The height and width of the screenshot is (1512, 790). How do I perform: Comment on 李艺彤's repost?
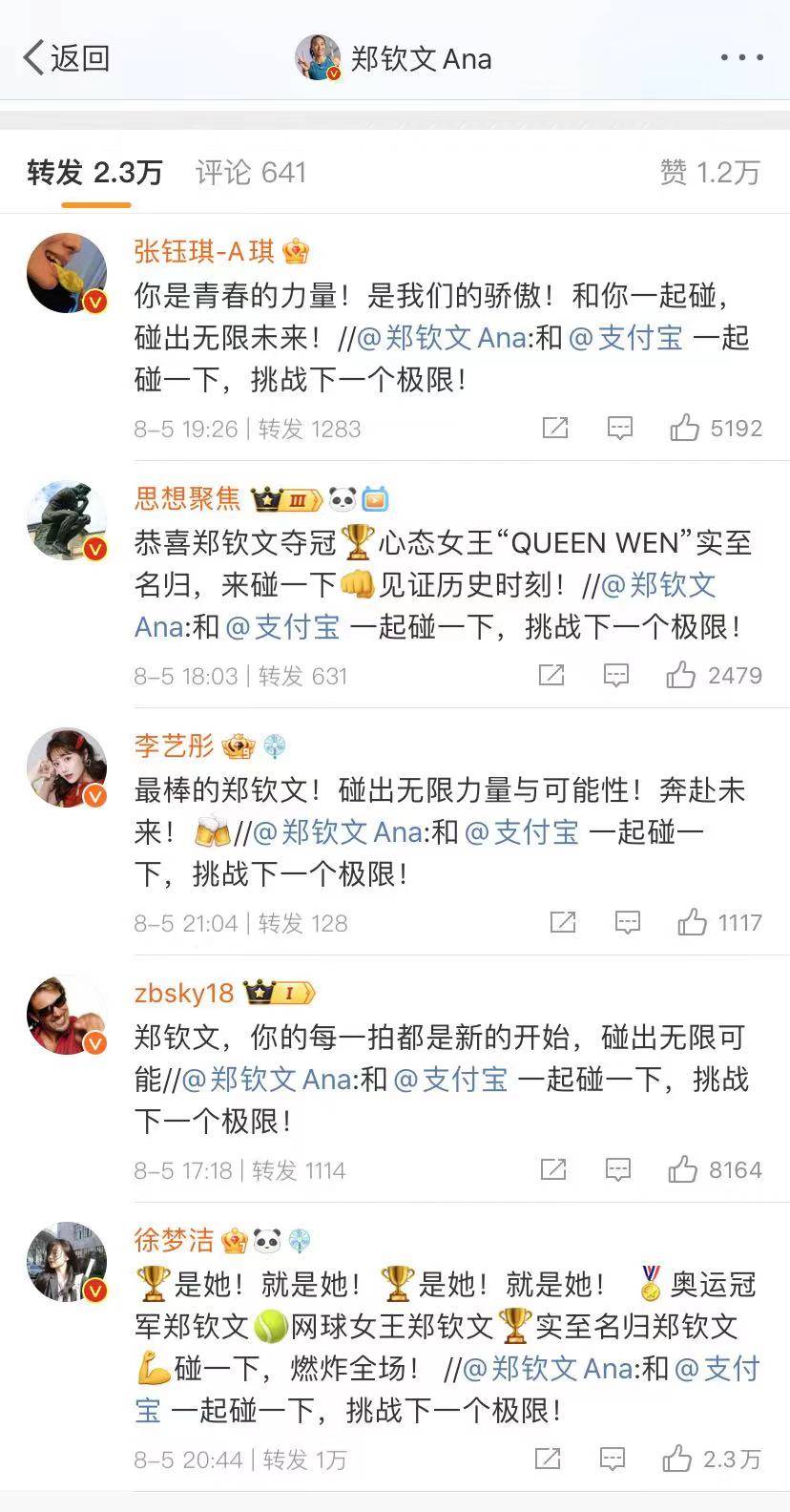[x=627, y=923]
